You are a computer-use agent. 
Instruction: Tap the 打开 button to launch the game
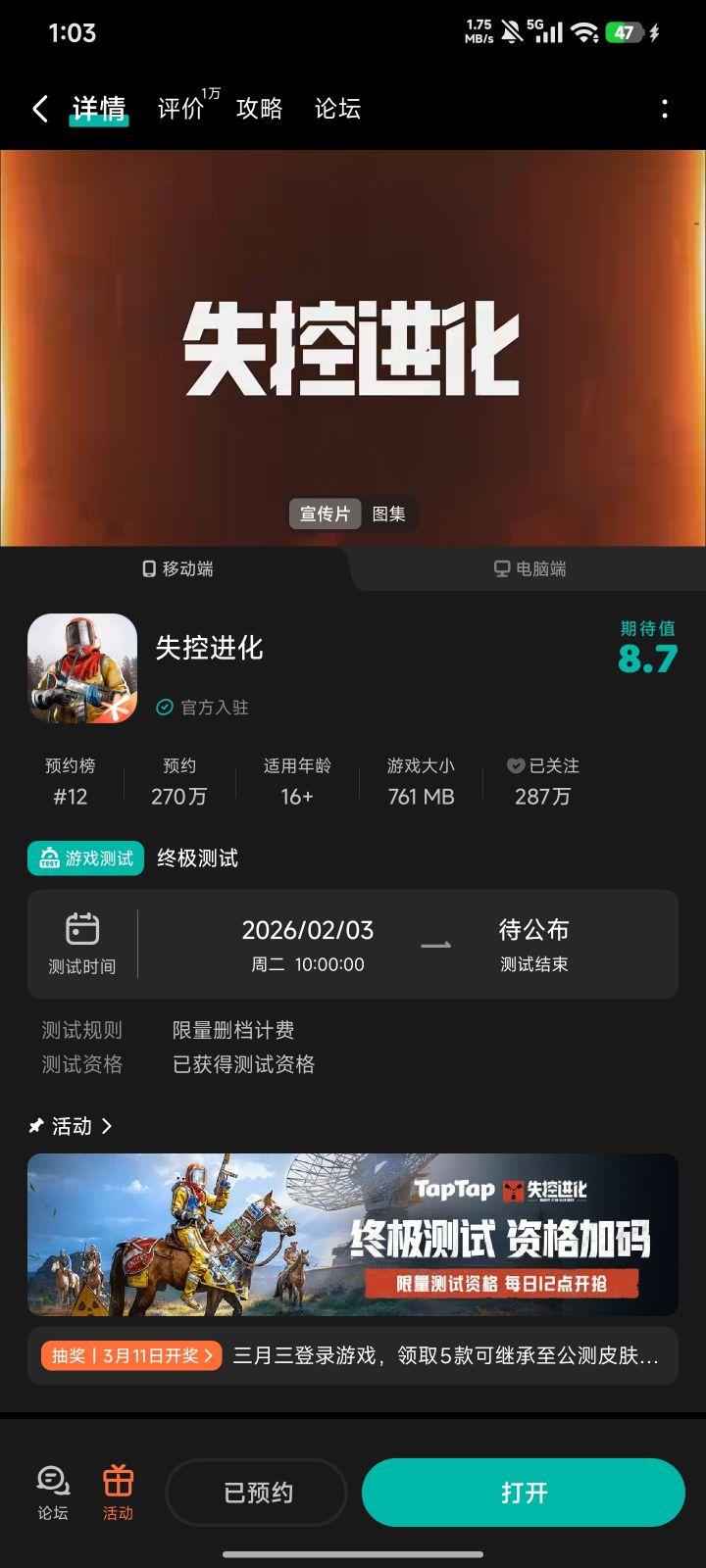click(x=523, y=1492)
